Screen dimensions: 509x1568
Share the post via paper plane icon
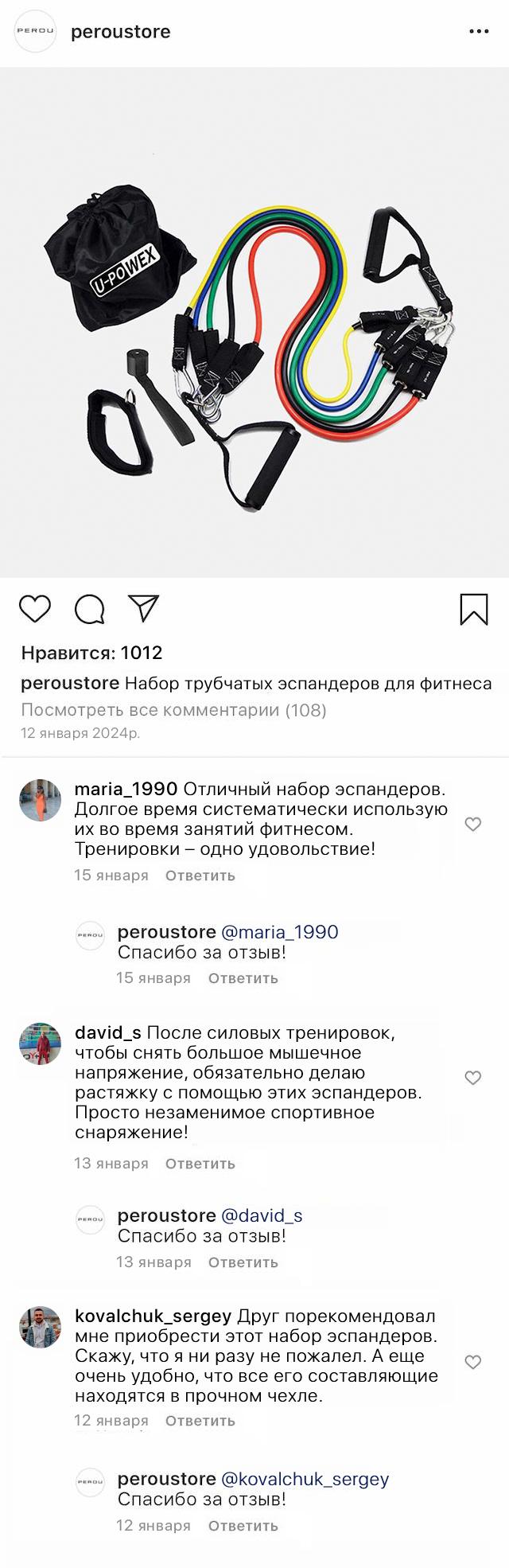[144, 608]
